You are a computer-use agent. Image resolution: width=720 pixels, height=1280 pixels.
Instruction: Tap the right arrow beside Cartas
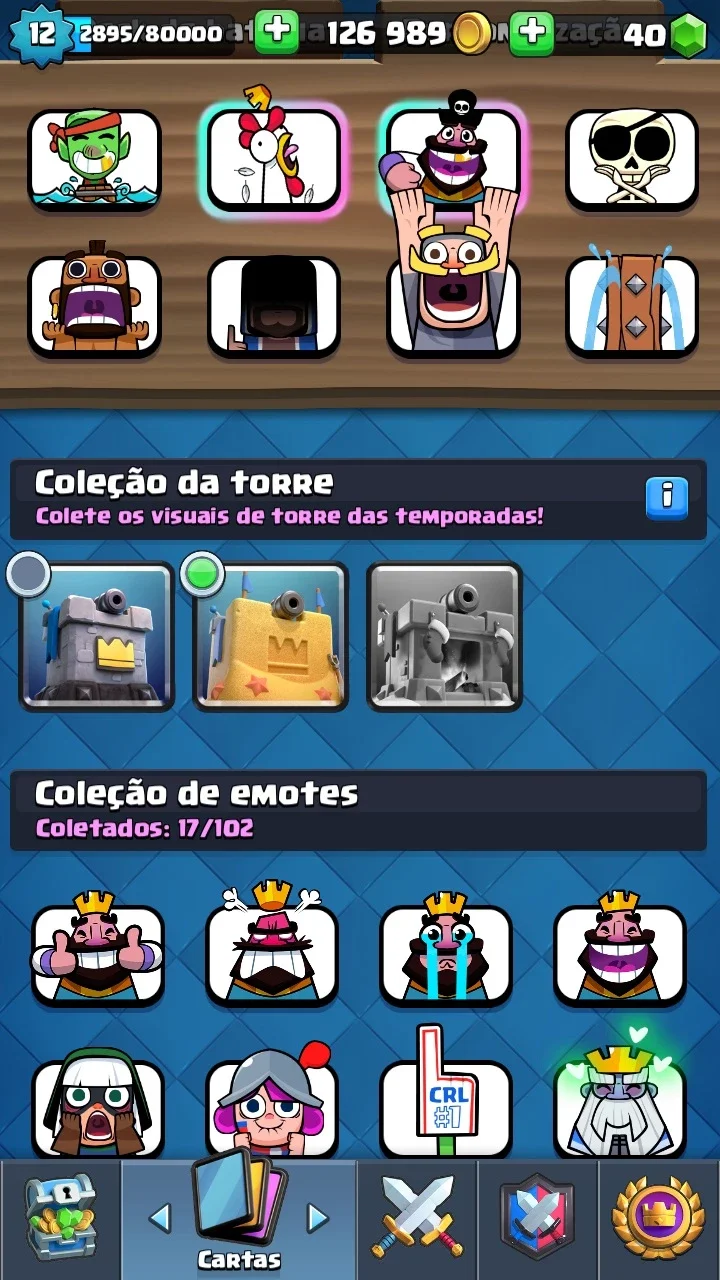point(318,1218)
